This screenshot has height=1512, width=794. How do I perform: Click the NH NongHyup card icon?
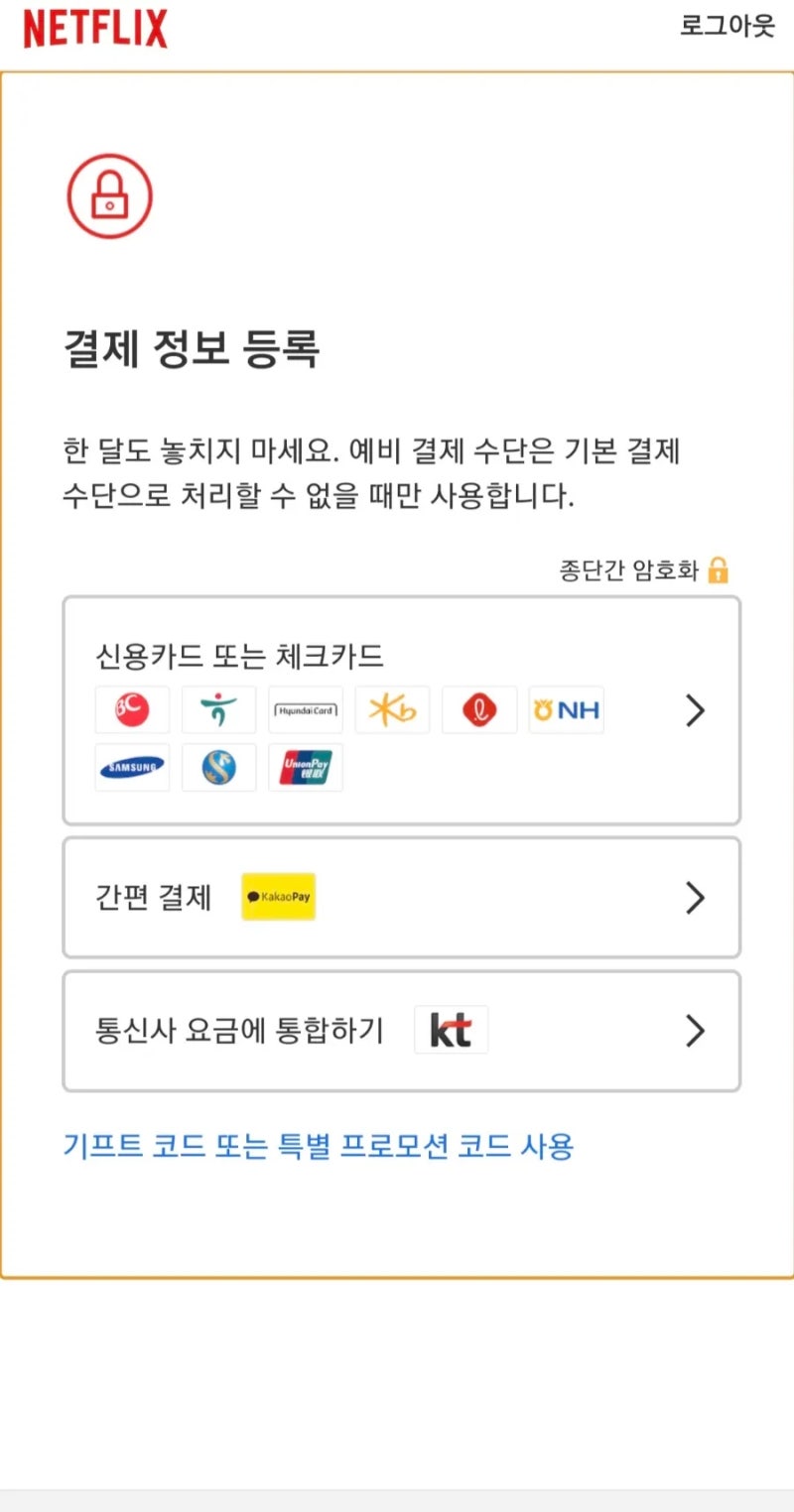[566, 709]
